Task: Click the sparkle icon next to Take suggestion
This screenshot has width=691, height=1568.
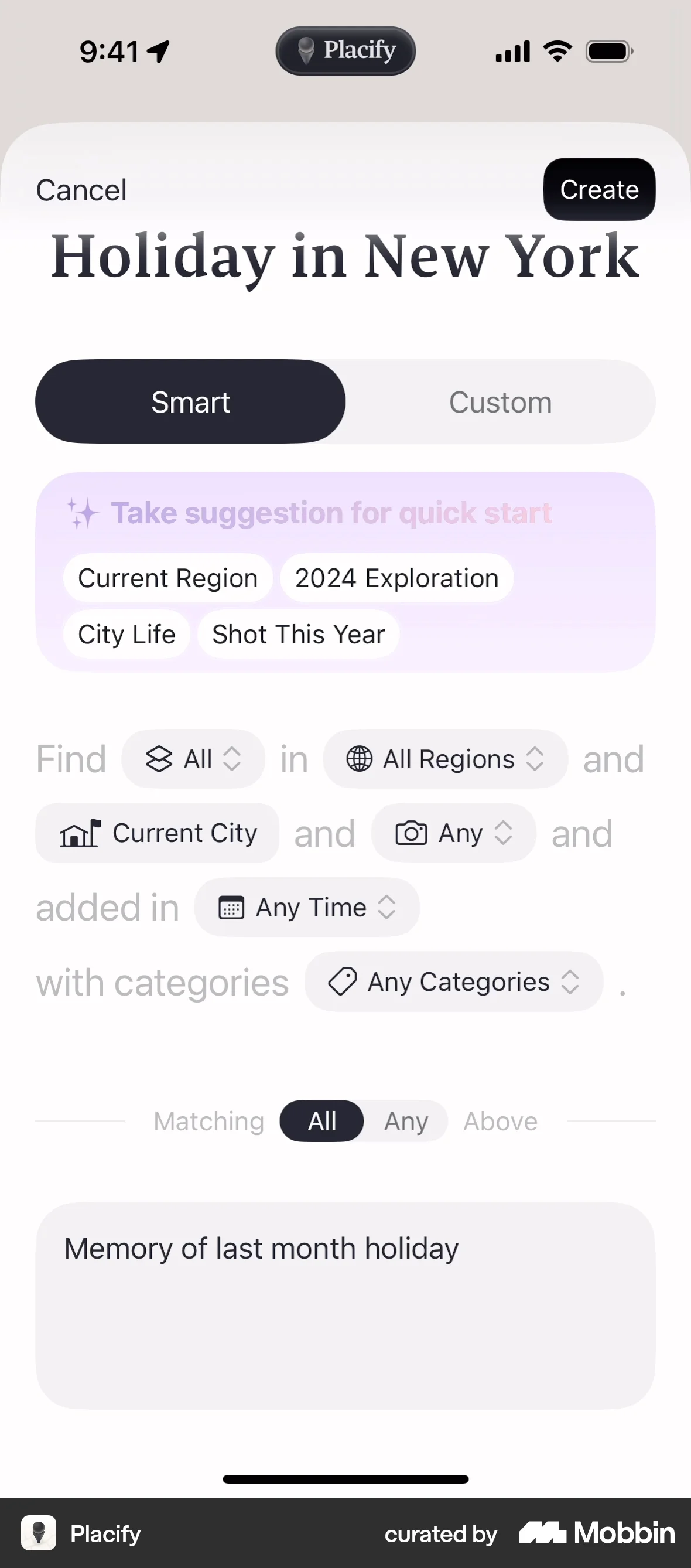Action: coord(83,513)
